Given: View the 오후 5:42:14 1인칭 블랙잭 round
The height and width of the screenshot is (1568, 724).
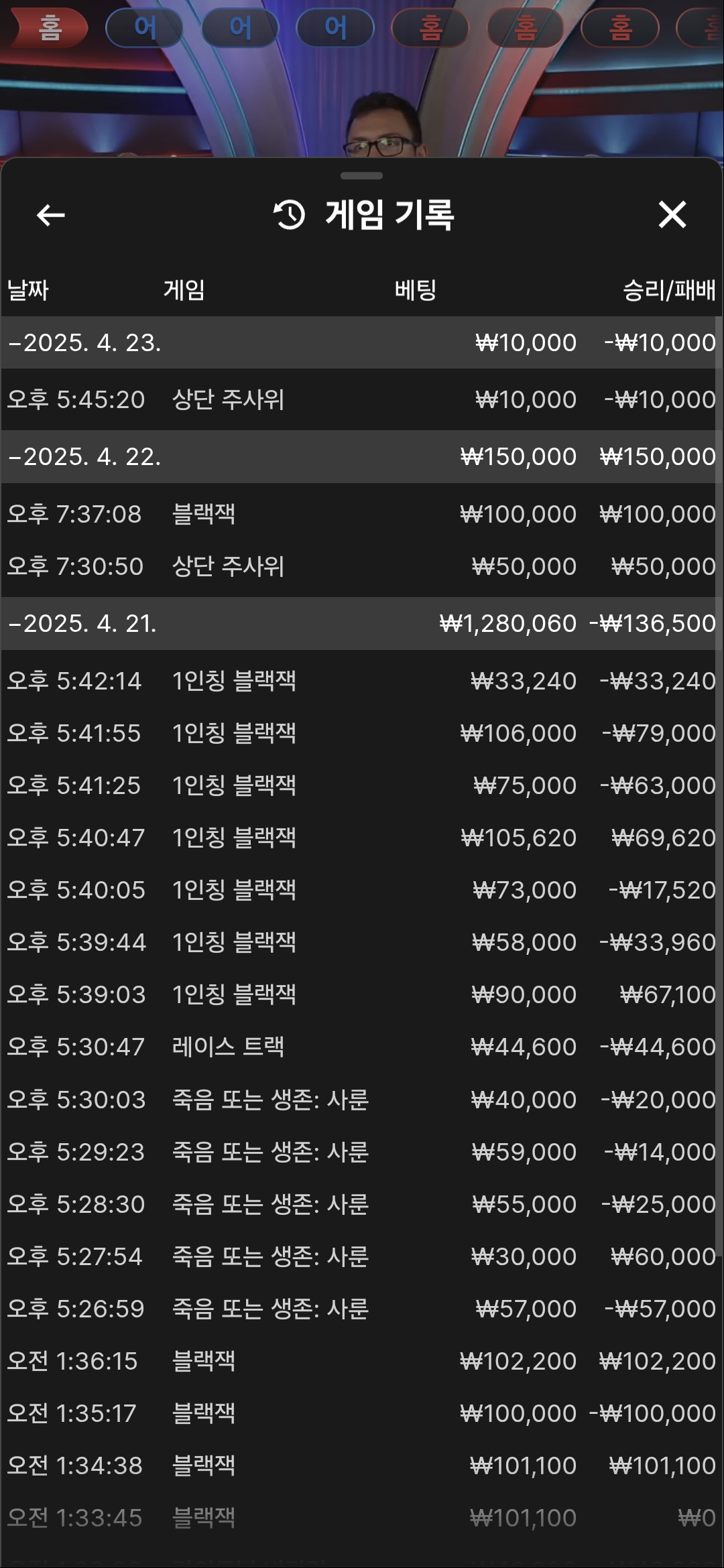Looking at the screenshot, I should pos(359,681).
